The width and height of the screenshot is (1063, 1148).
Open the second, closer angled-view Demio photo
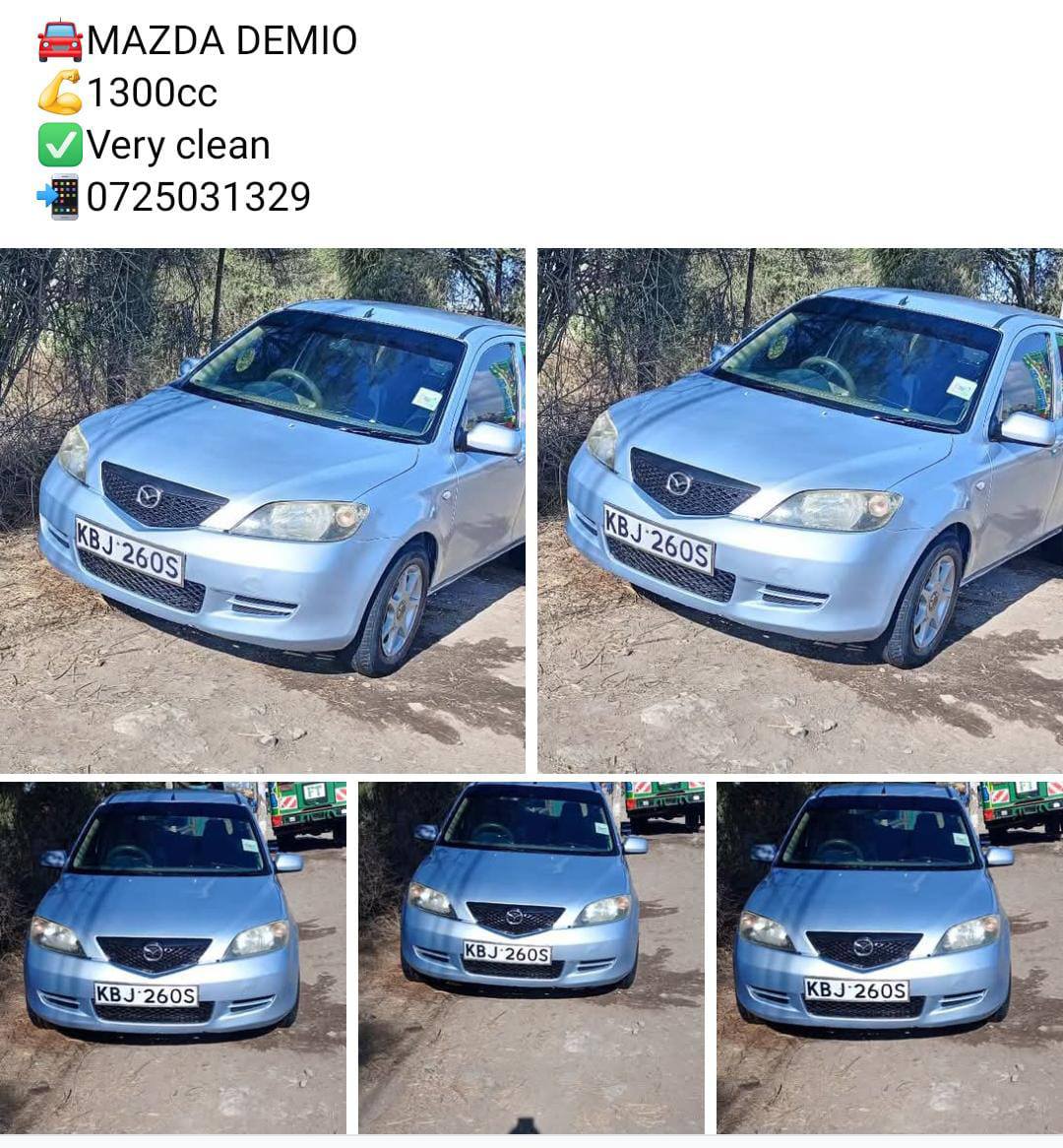(x=800, y=510)
